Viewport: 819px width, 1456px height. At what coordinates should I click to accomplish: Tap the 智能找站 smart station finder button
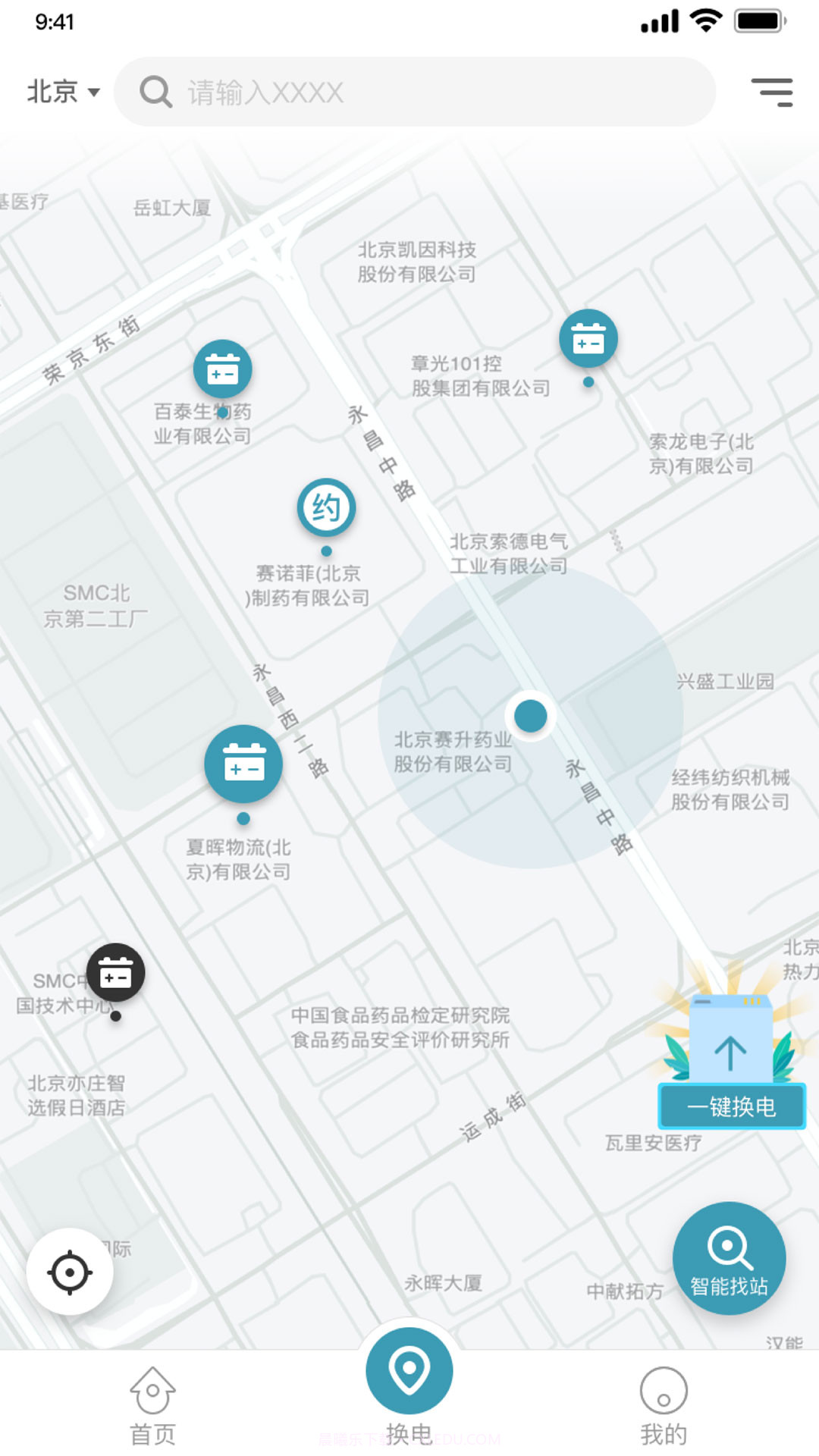pyautogui.click(x=728, y=1259)
